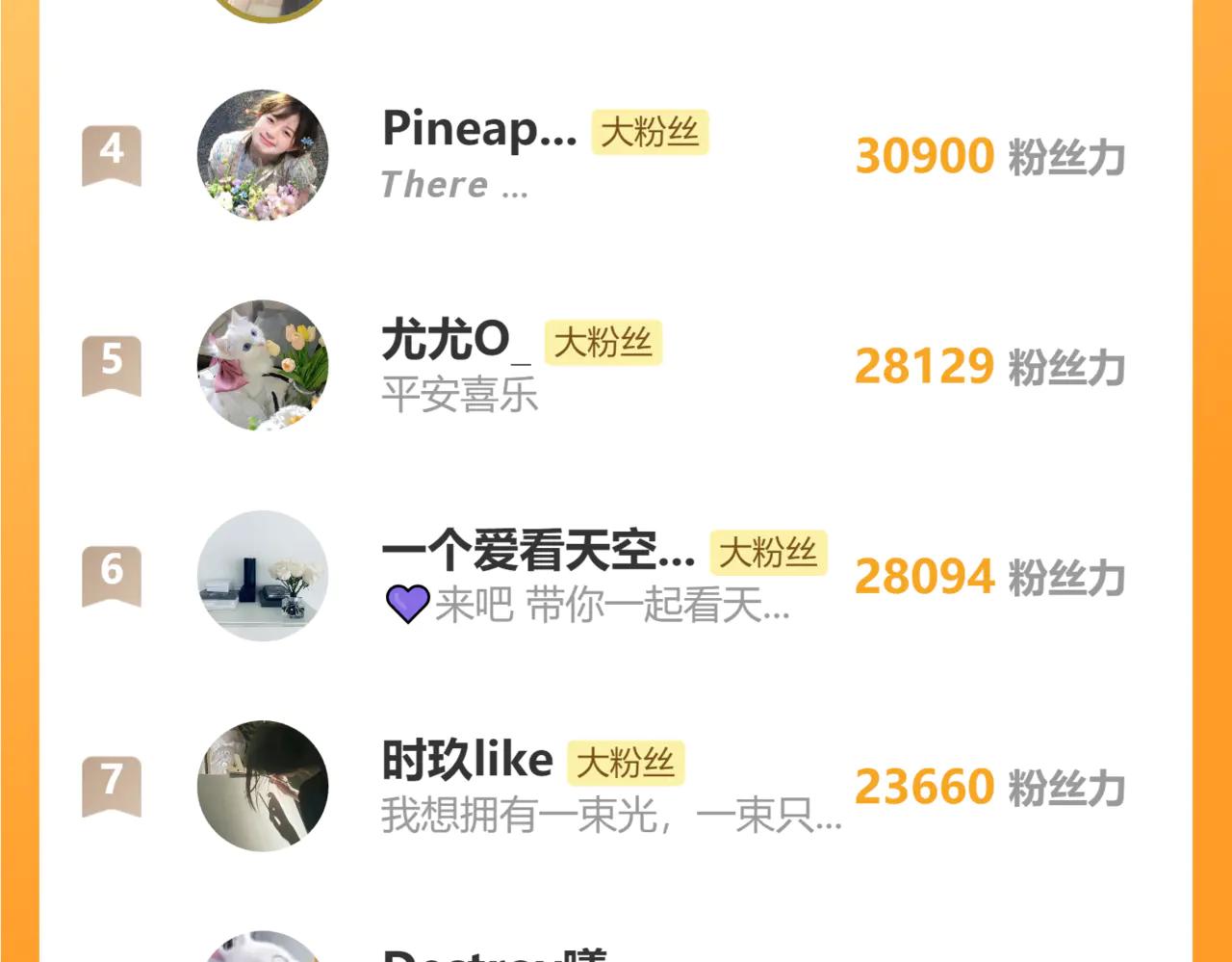Screen dimensions: 1232x962
Task: View the 尤尤O_ fan profile
Action: tap(446, 341)
